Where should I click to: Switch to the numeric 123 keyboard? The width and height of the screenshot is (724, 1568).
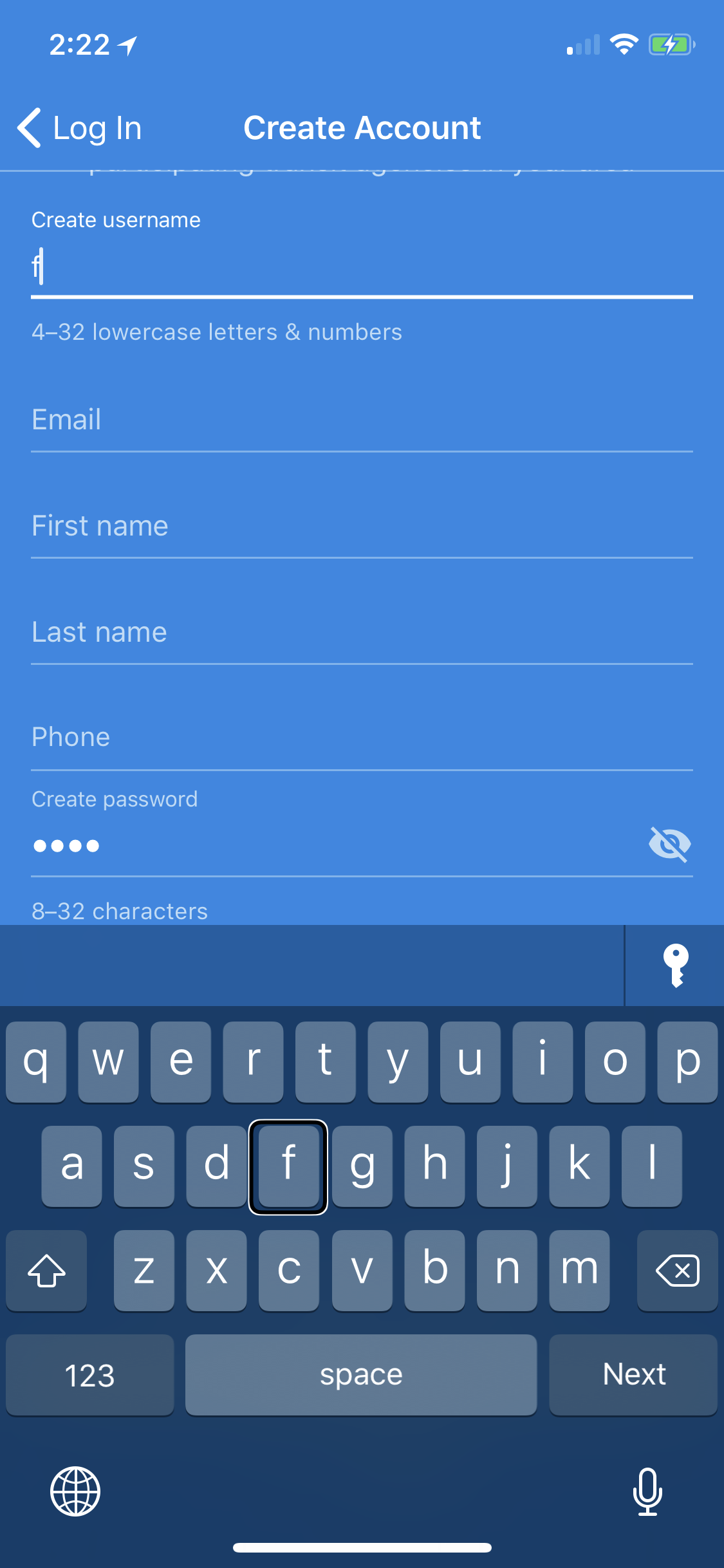(89, 1375)
